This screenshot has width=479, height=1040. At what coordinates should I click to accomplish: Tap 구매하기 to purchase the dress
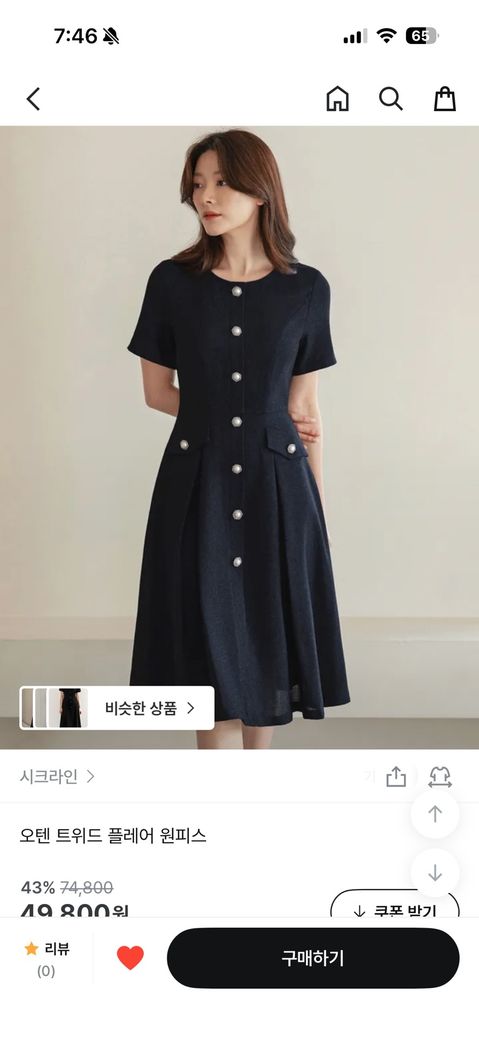(x=313, y=958)
